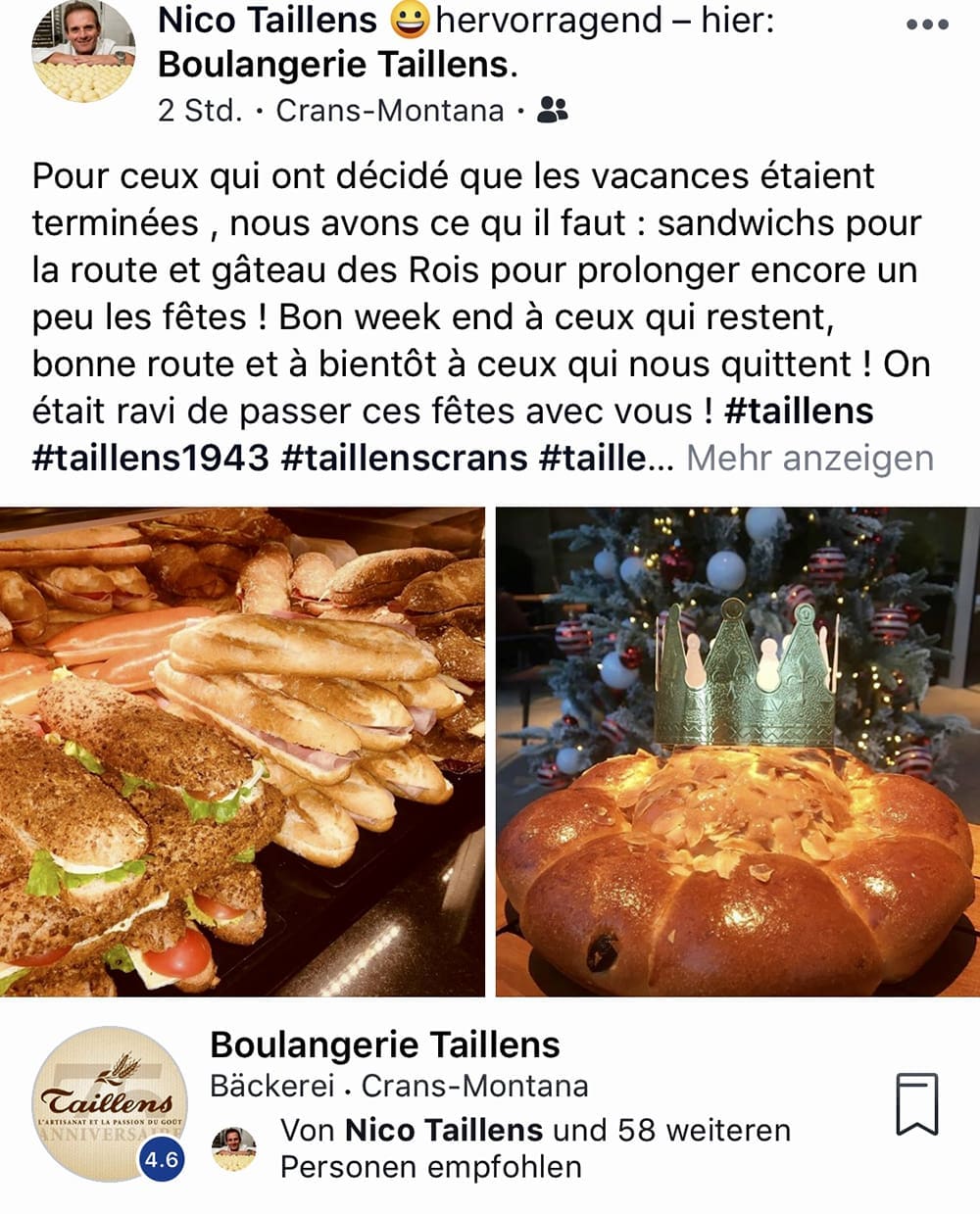Save Boulangerie Taillens with bookmark icon
Image resolution: width=980 pixels, height=1214 pixels.
pos(917,1104)
